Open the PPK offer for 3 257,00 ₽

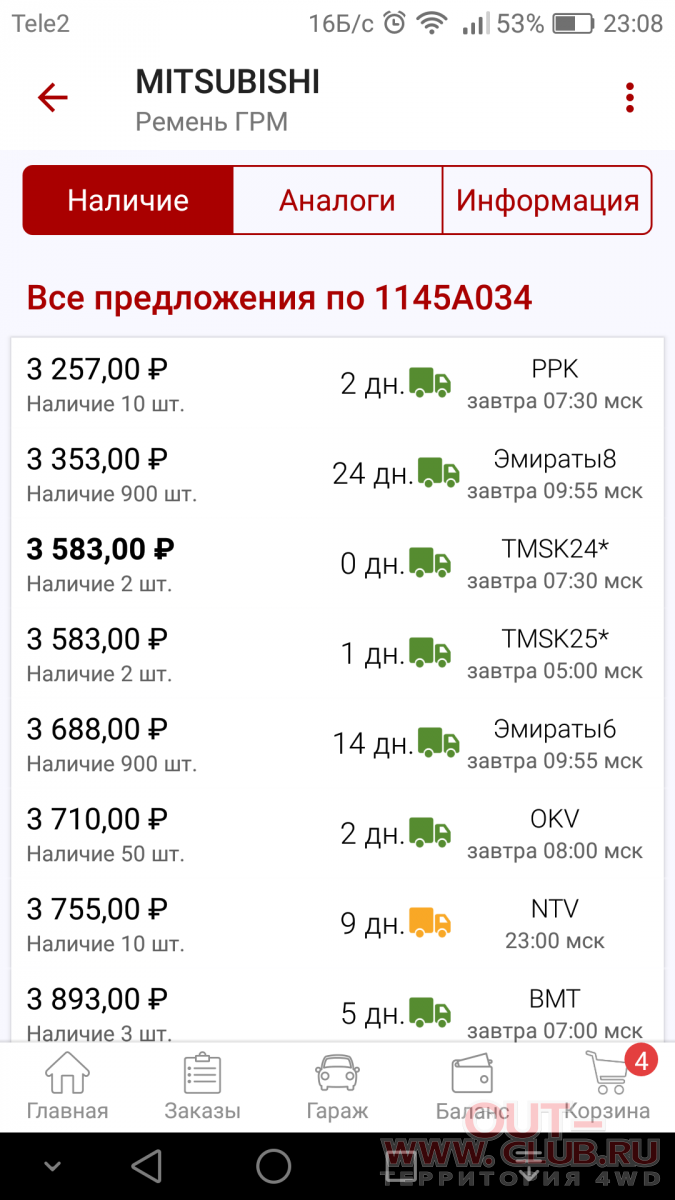pos(337,384)
